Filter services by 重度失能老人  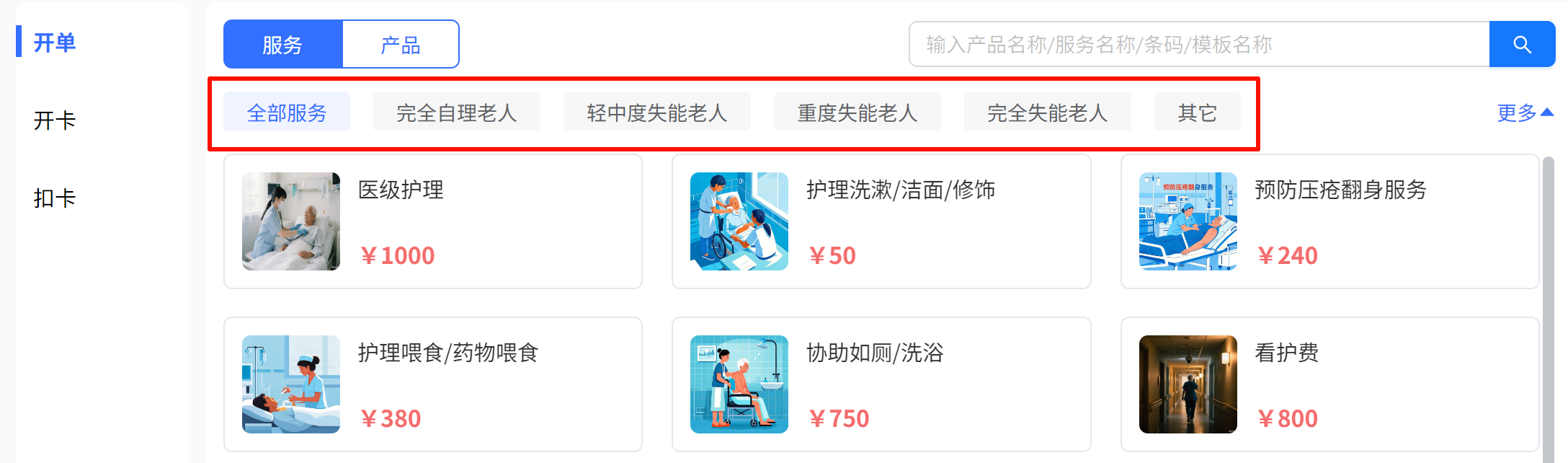tap(857, 113)
